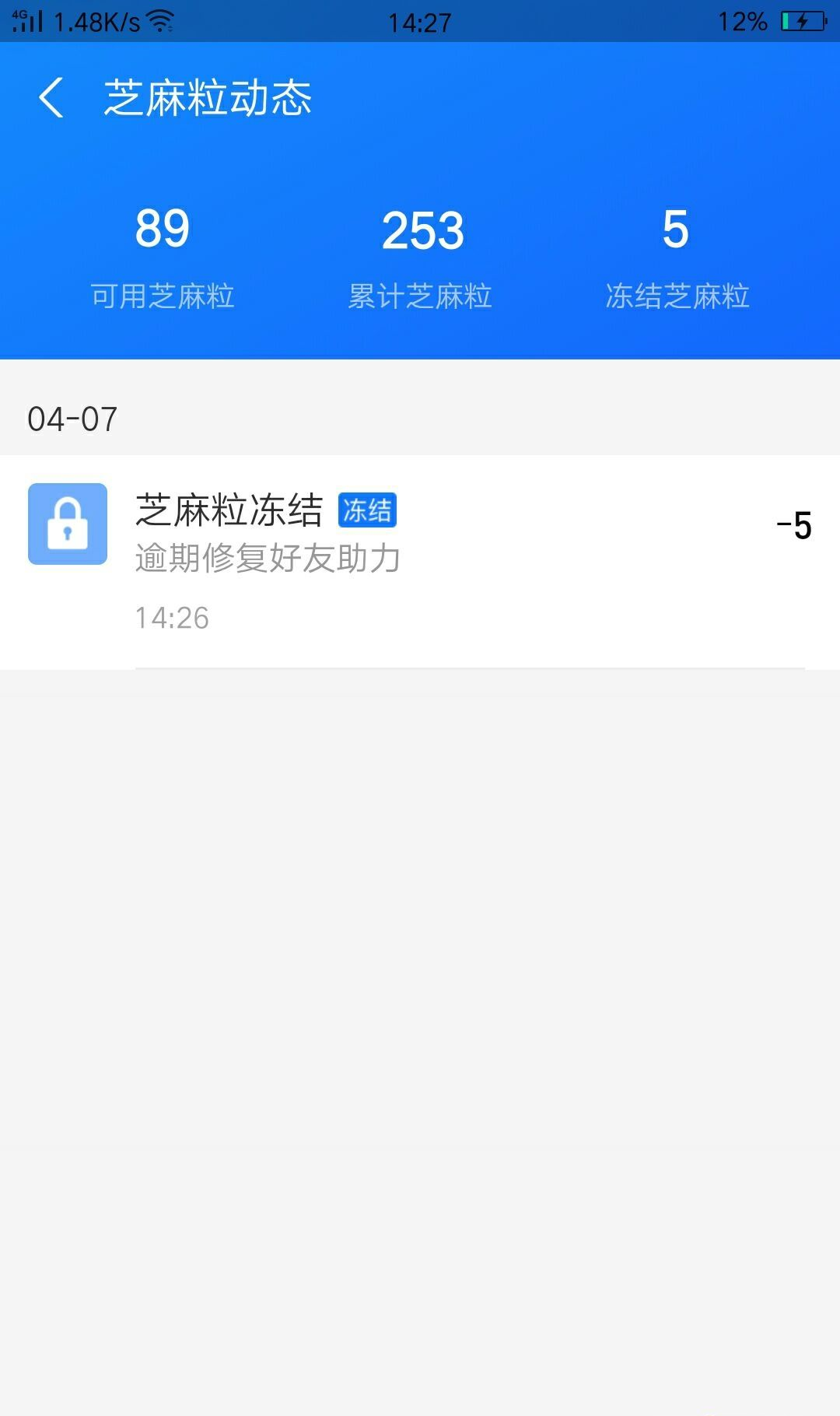This screenshot has height=1416, width=840.
Task: Open the 芝麻粒冻结 record from 14:26
Action: pos(420,562)
